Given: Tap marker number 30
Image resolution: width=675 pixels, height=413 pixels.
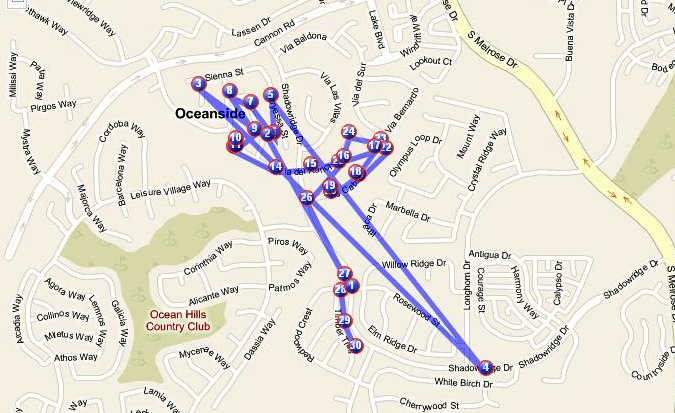Looking at the screenshot, I should (355, 345).
